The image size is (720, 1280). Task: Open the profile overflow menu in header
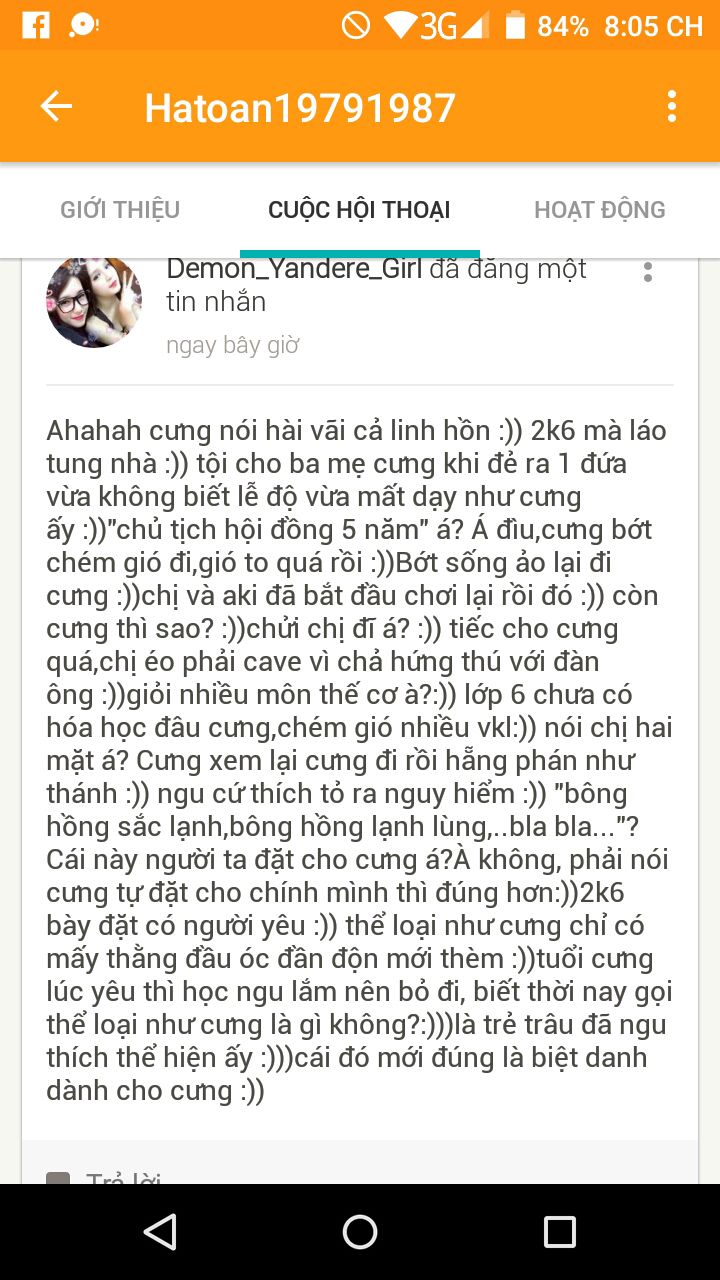[x=671, y=107]
